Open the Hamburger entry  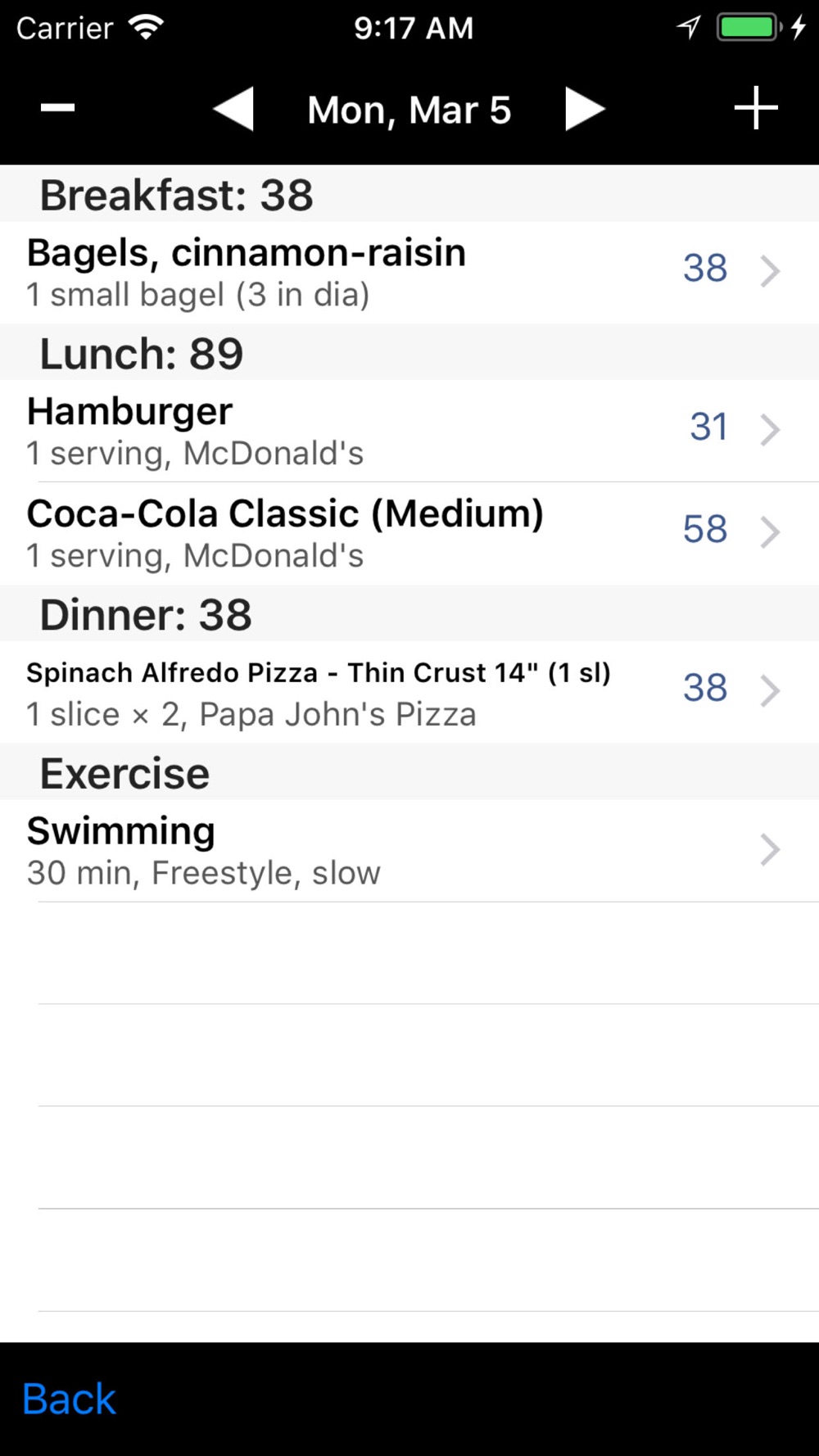(x=409, y=431)
